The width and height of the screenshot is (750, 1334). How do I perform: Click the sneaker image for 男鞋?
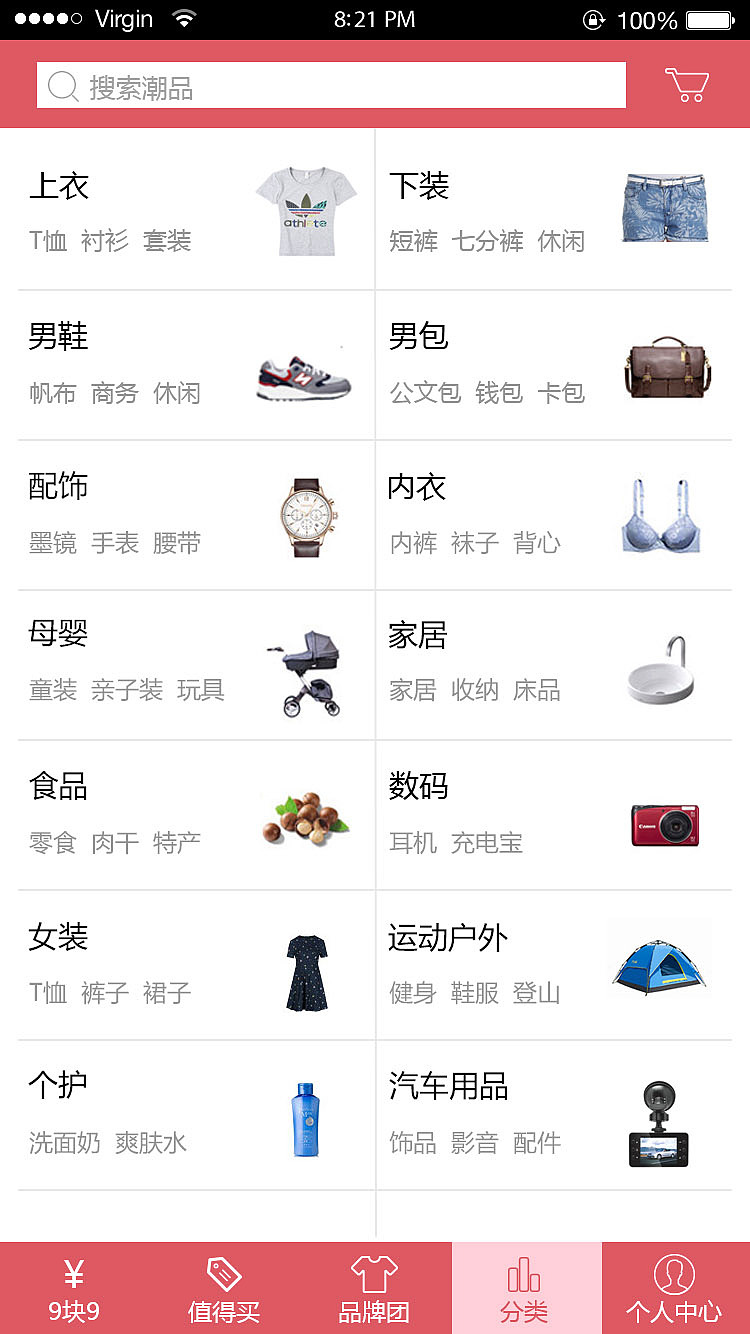305,380
